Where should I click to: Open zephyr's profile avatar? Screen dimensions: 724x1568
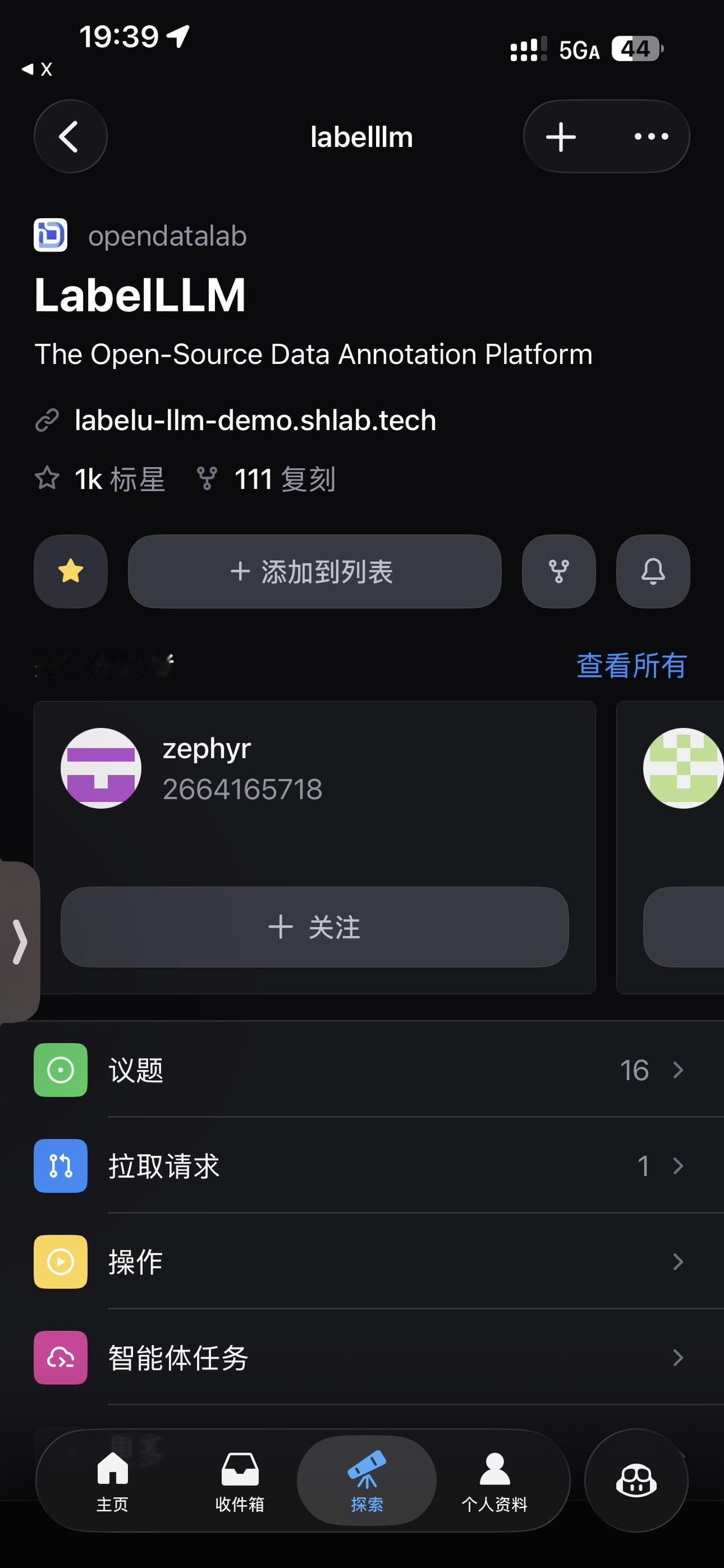tap(102, 768)
